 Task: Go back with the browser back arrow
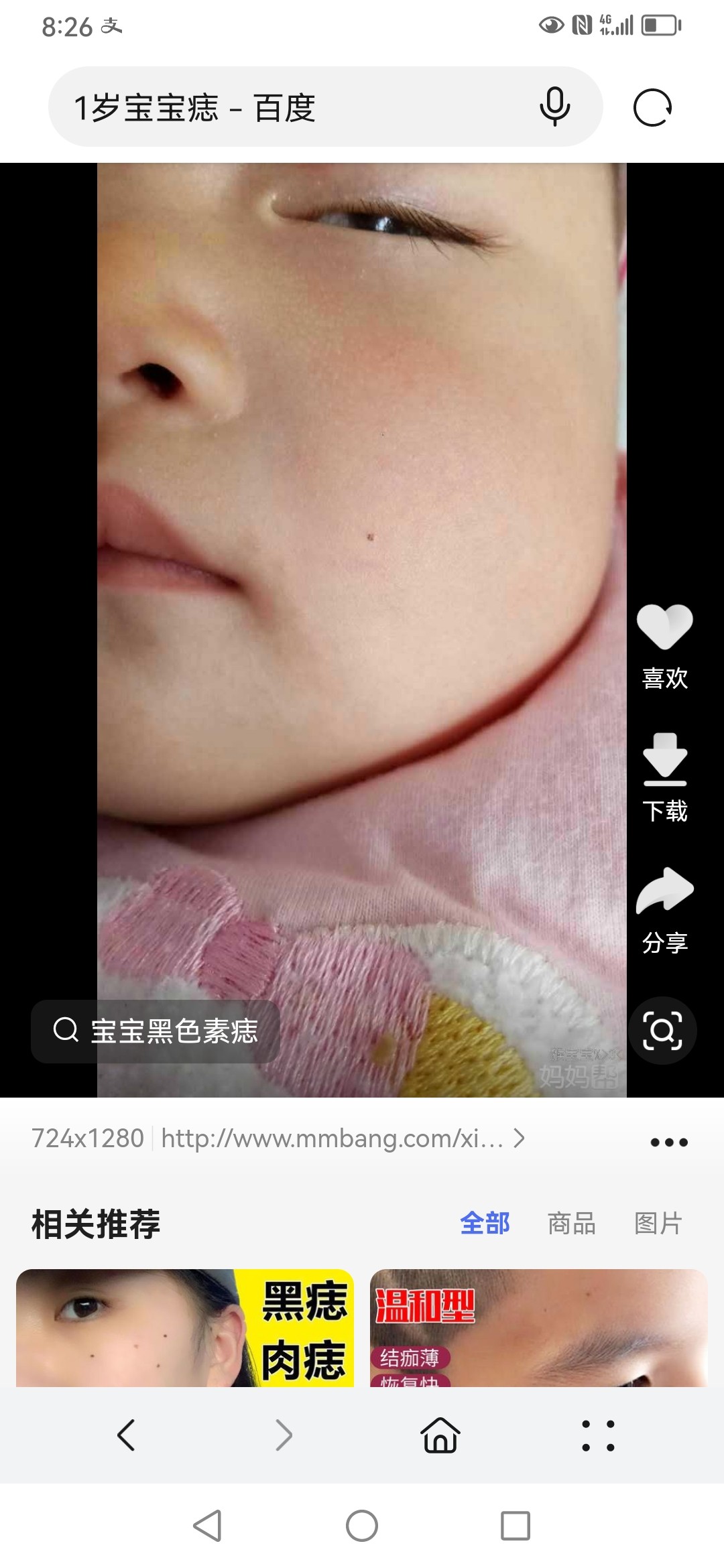tap(126, 1435)
